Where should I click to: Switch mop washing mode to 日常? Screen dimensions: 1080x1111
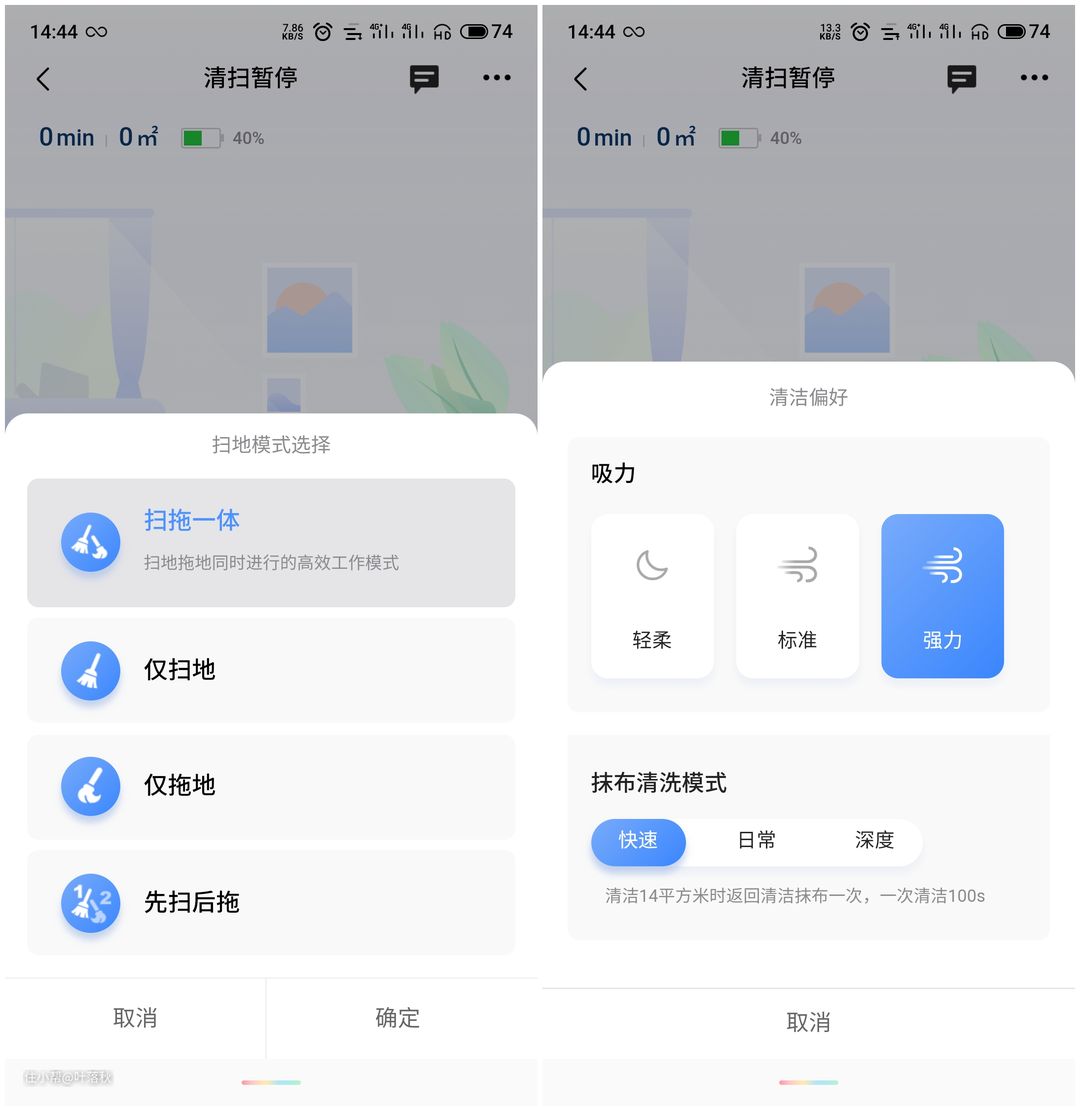tap(756, 841)
